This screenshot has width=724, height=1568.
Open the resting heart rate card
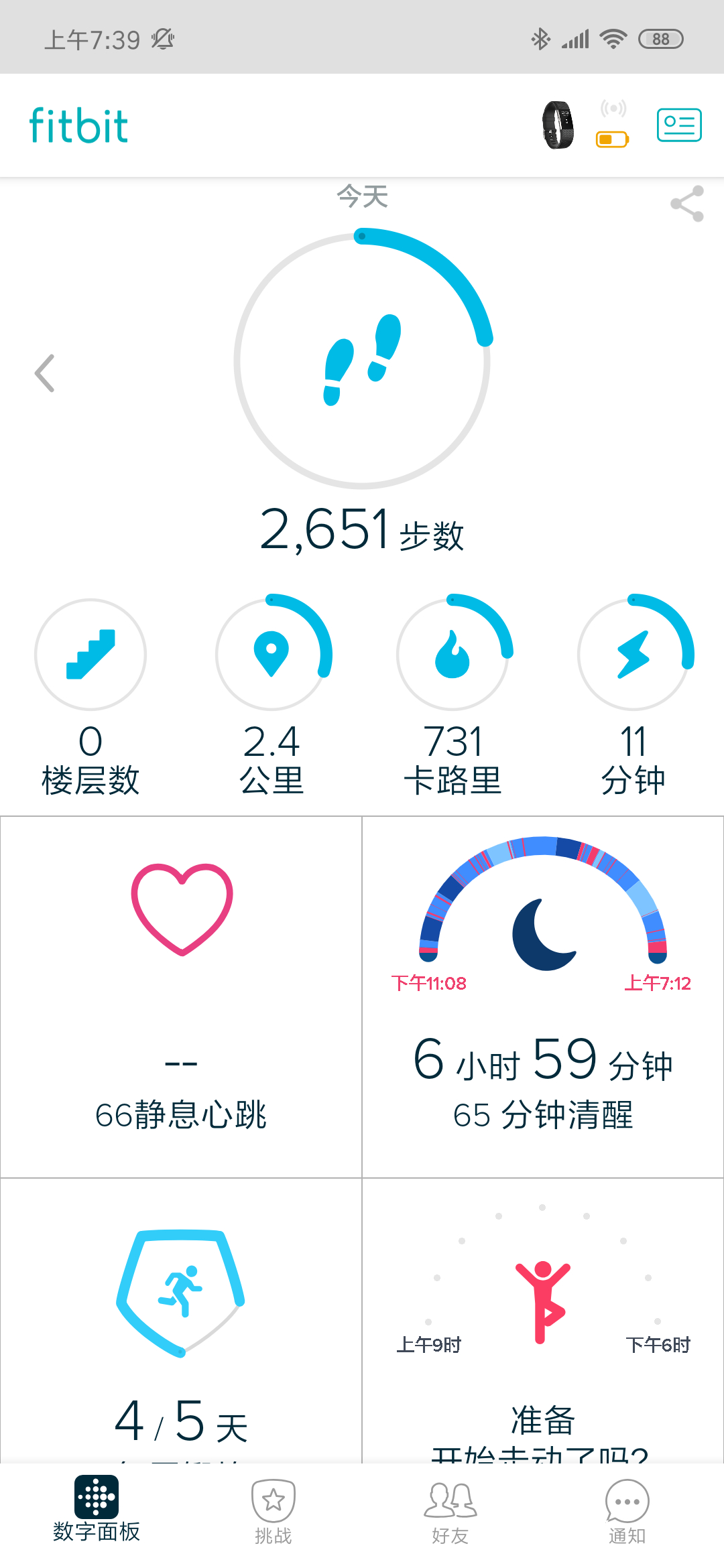point(181,996)
